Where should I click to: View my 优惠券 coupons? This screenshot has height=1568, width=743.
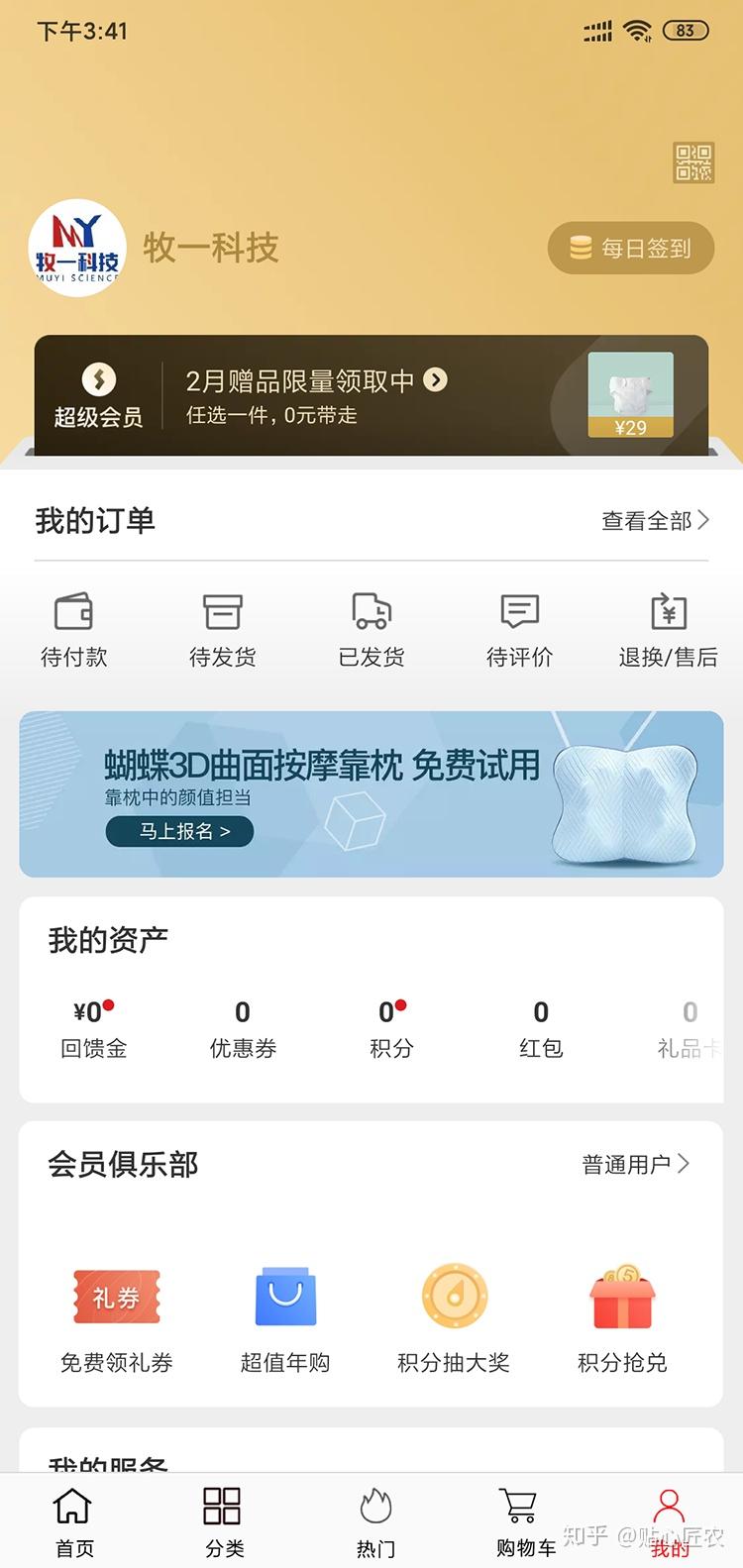pyautogui.click(x=243, y=1028)
